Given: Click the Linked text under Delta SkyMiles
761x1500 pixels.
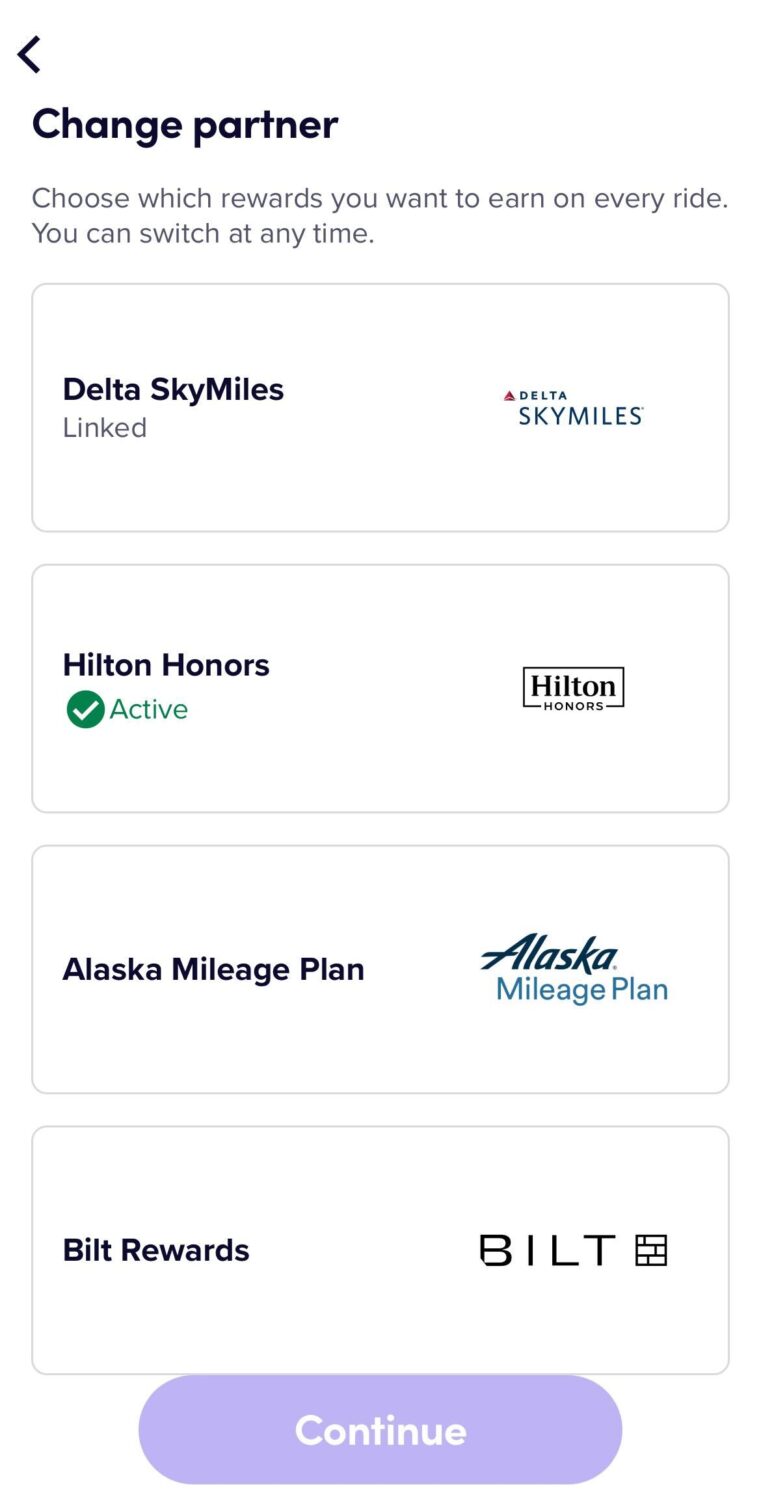Looking at the screenshot, I should (x=104, y=427).
